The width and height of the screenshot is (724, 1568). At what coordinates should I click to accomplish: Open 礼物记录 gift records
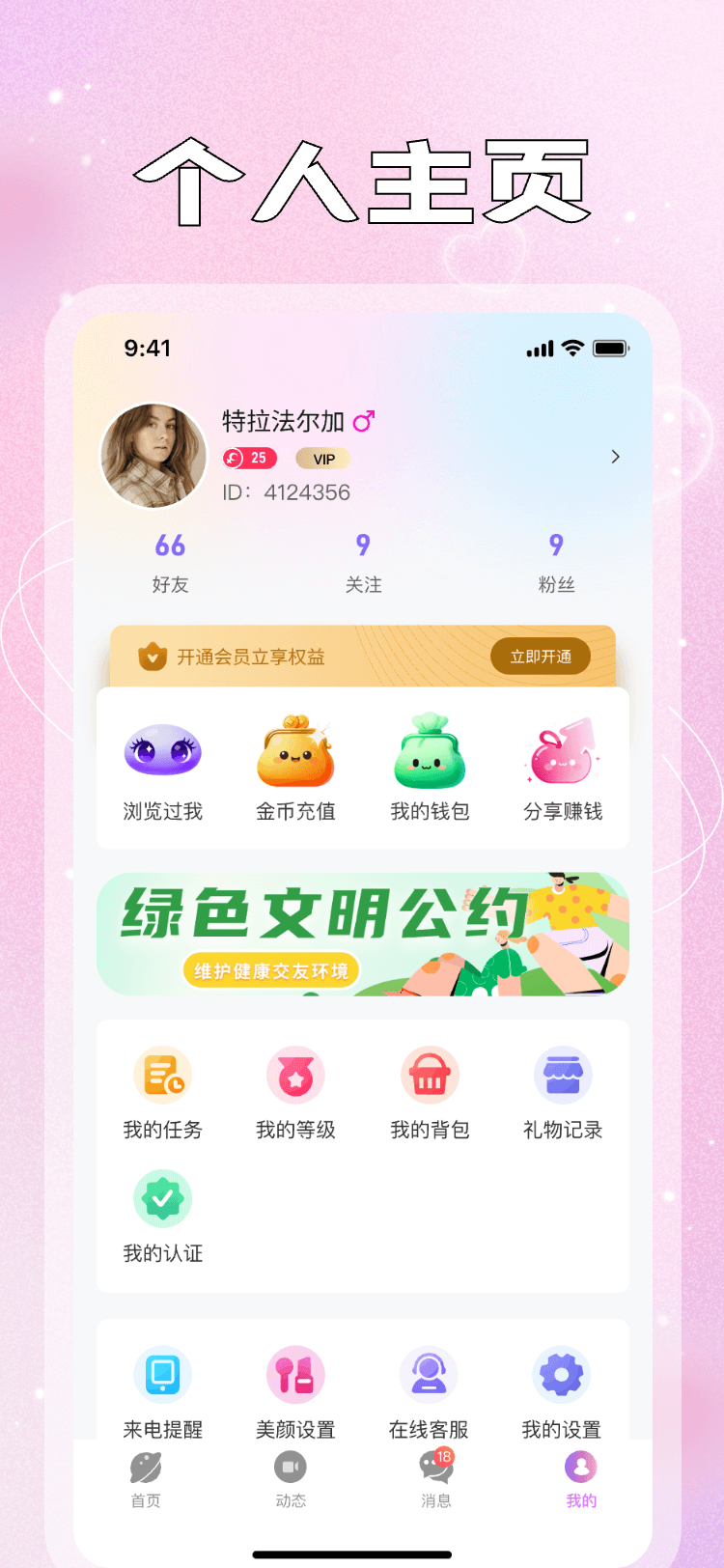[x=563, y=1091]
